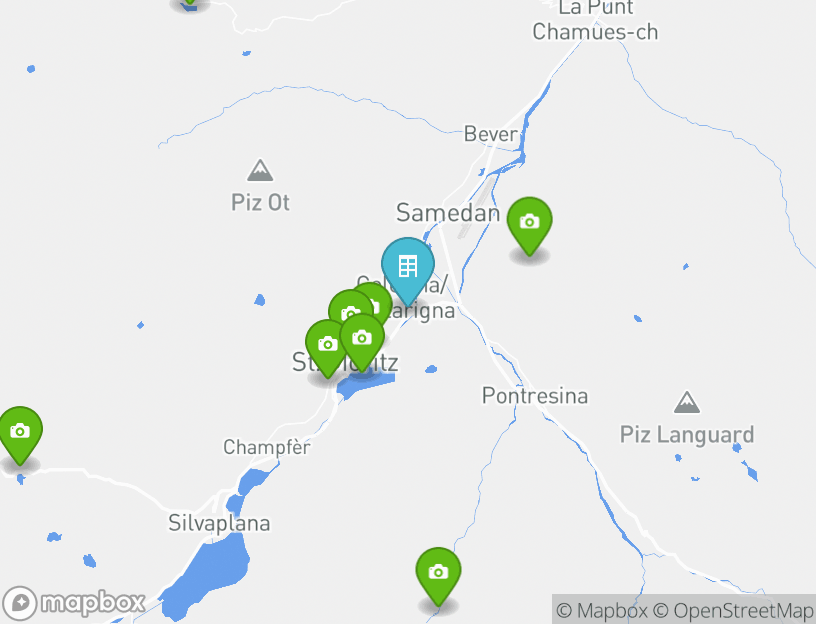Open the blue building marker at Celerina
This screenshot has width=816, height=624.
[x=407, y=268]
